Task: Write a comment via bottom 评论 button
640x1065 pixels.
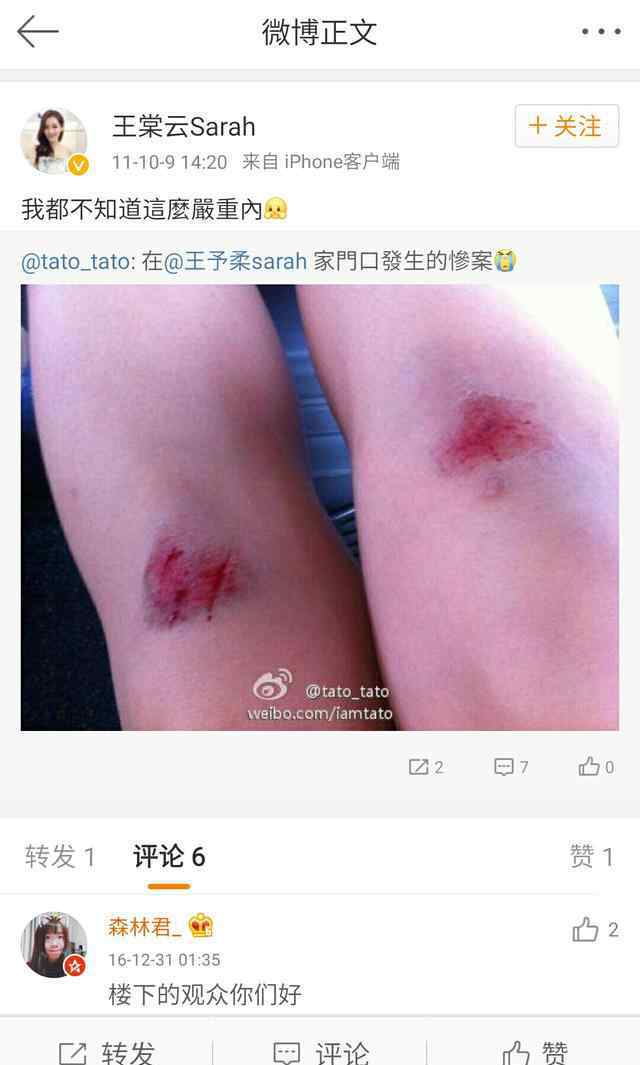Action: tap(320, 1053)
